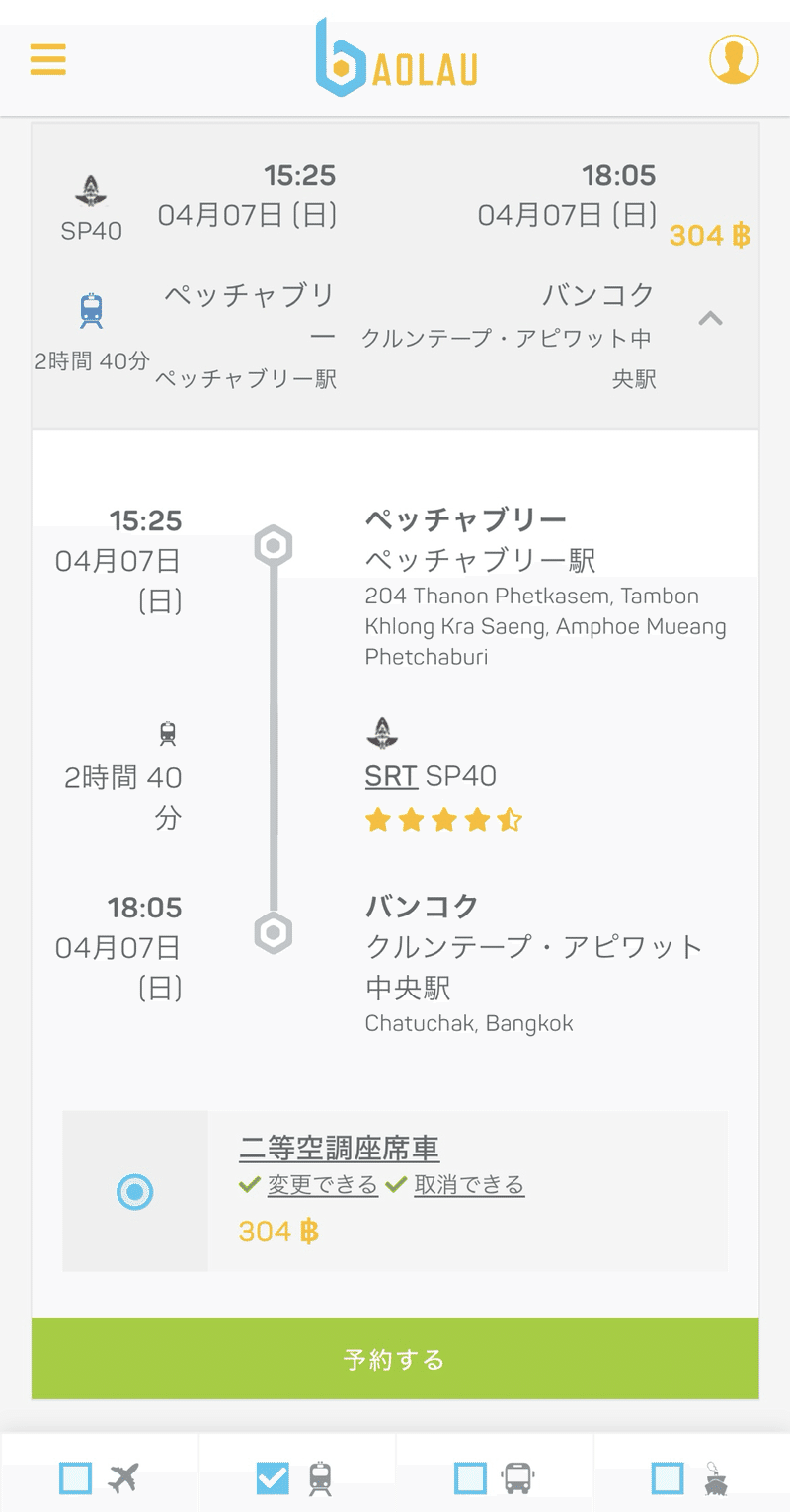Enable the bus filter checkbox

471,1478
